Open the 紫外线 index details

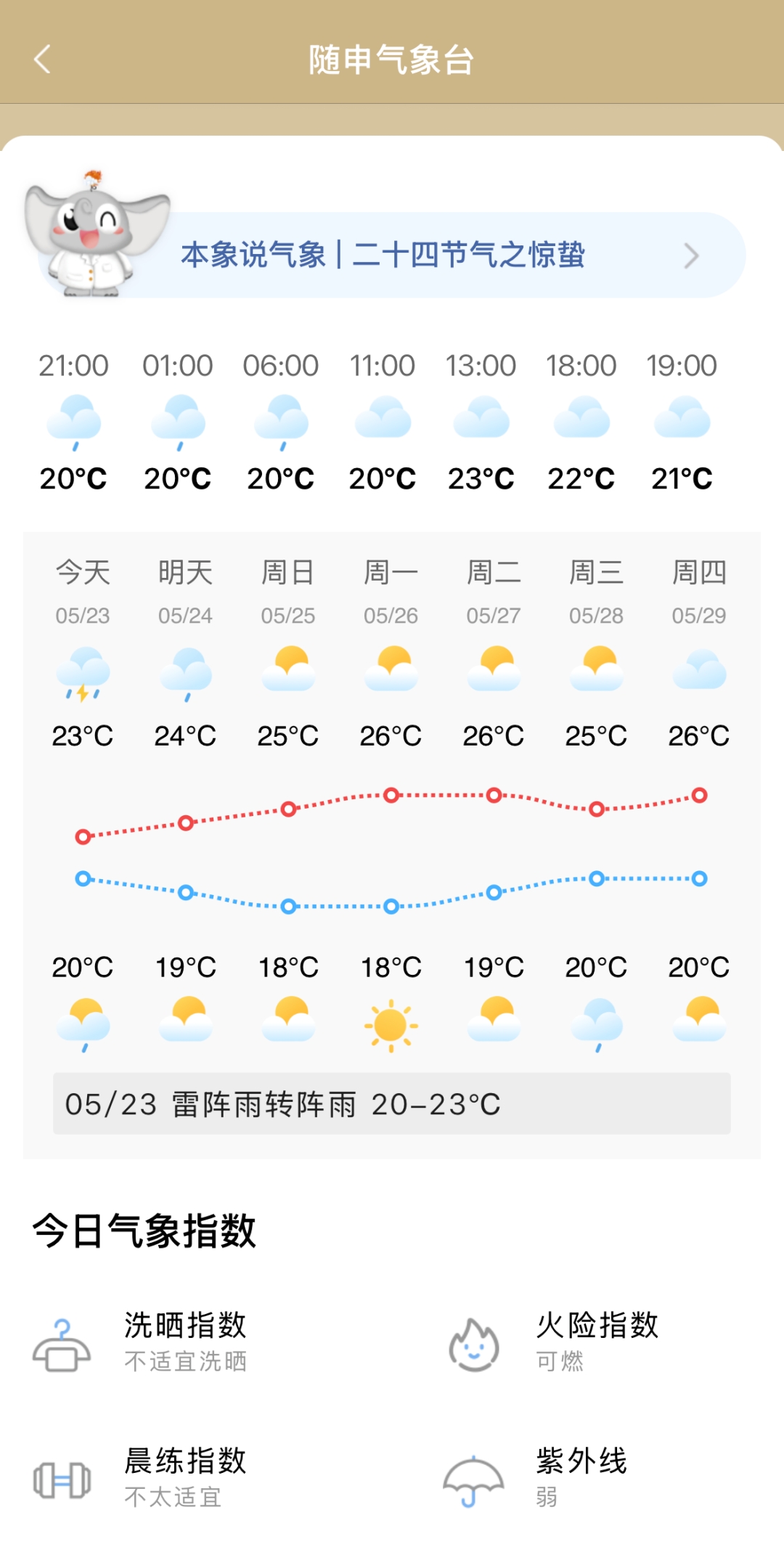coord(581,1477)
